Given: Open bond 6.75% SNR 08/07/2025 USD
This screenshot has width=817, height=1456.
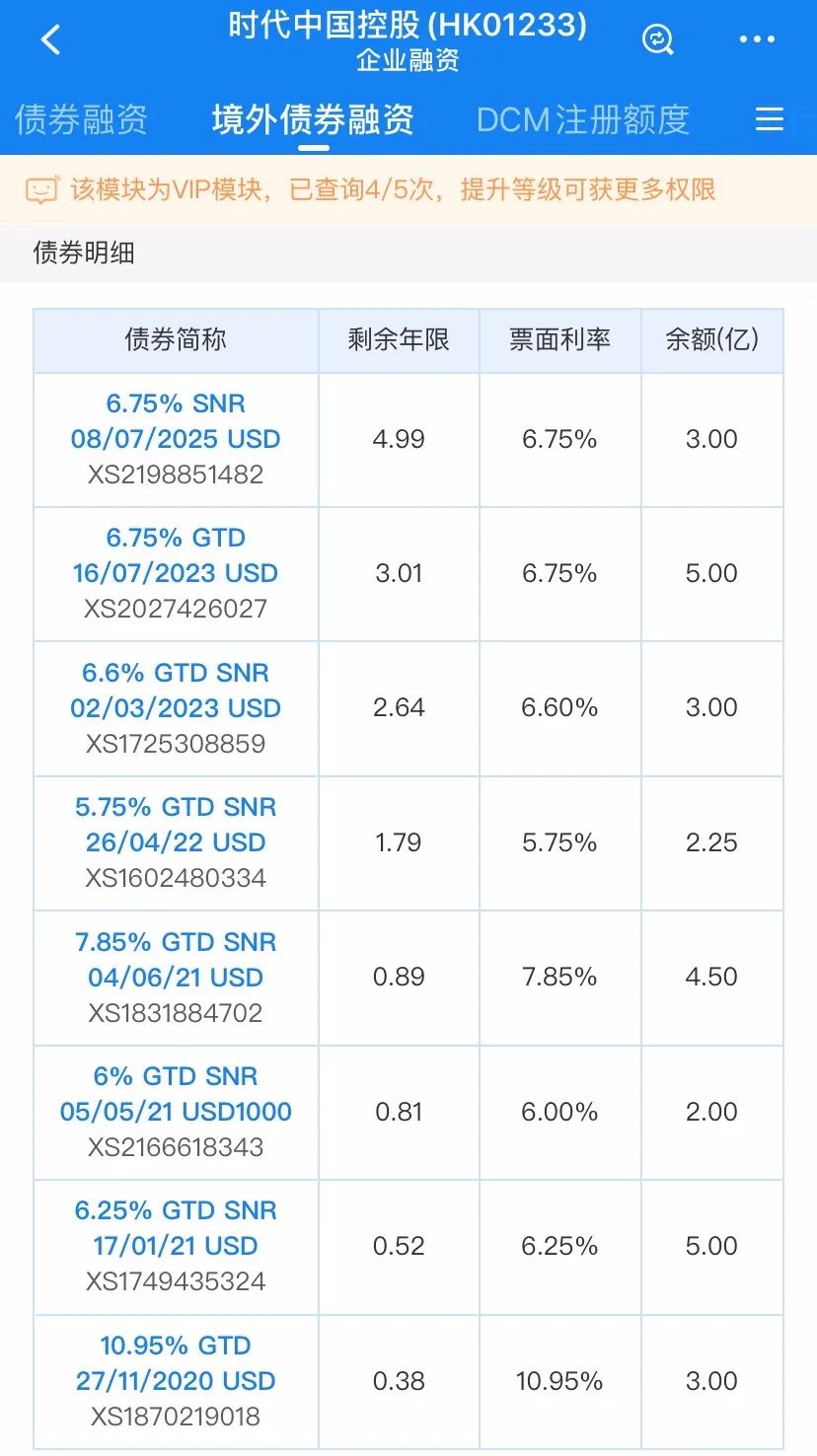Looking at the screenshot, I should [x=176, y=421].
